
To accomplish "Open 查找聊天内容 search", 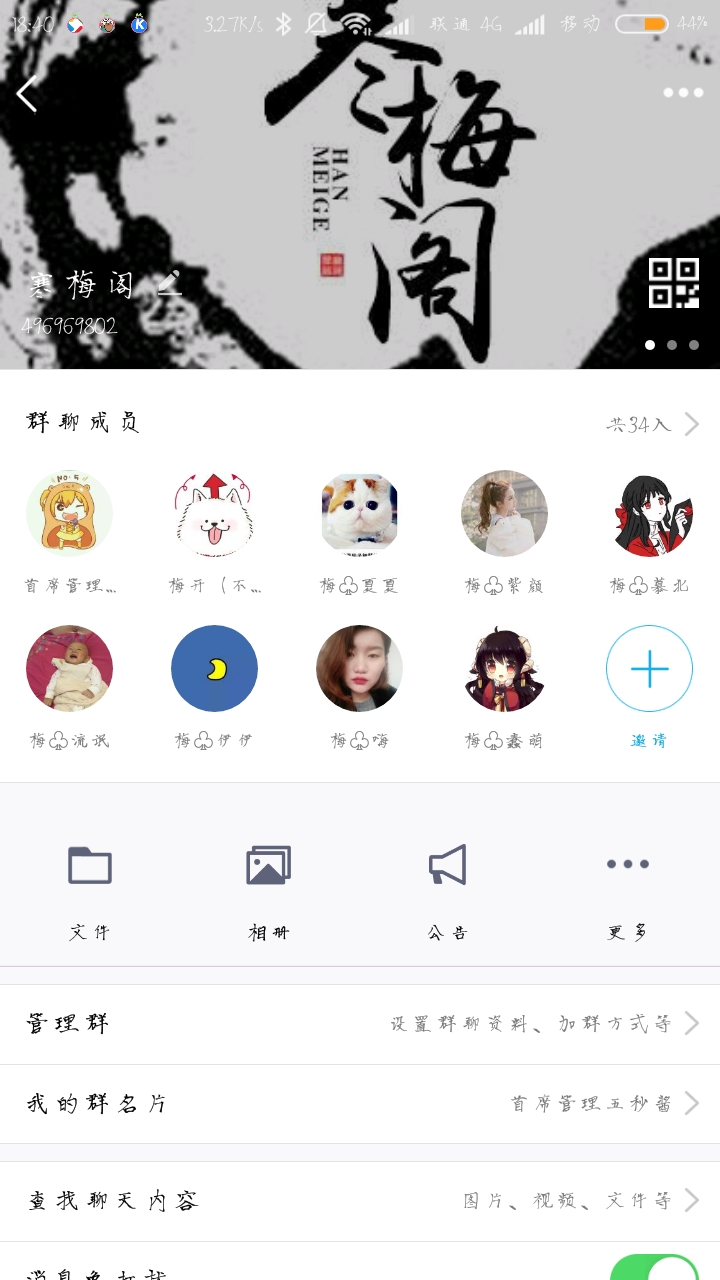I will point(360,1201).
